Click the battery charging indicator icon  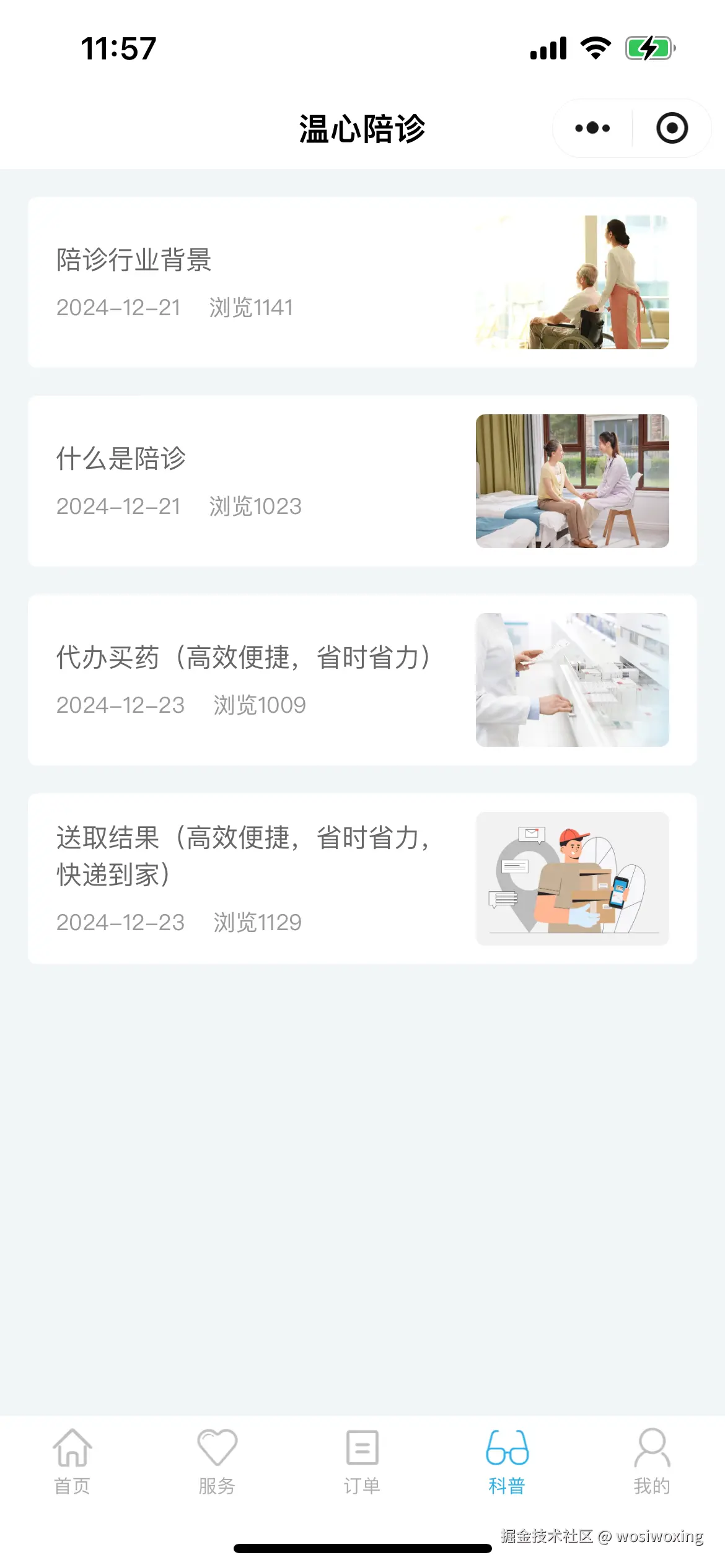pos(649,47)
